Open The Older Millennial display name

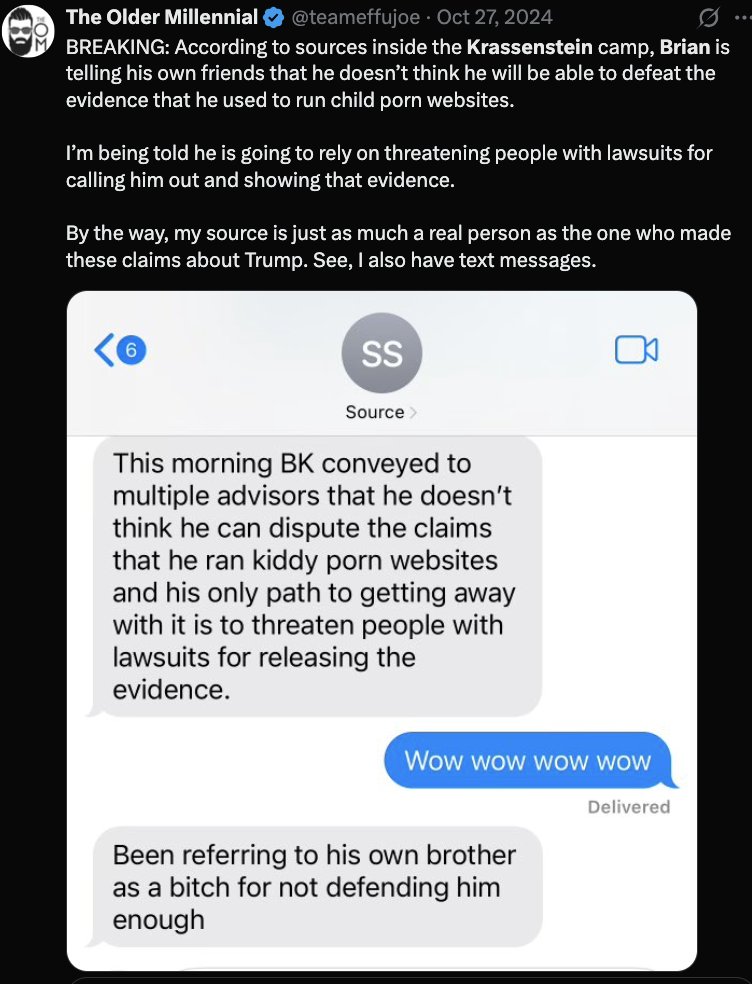click(161, 16)
